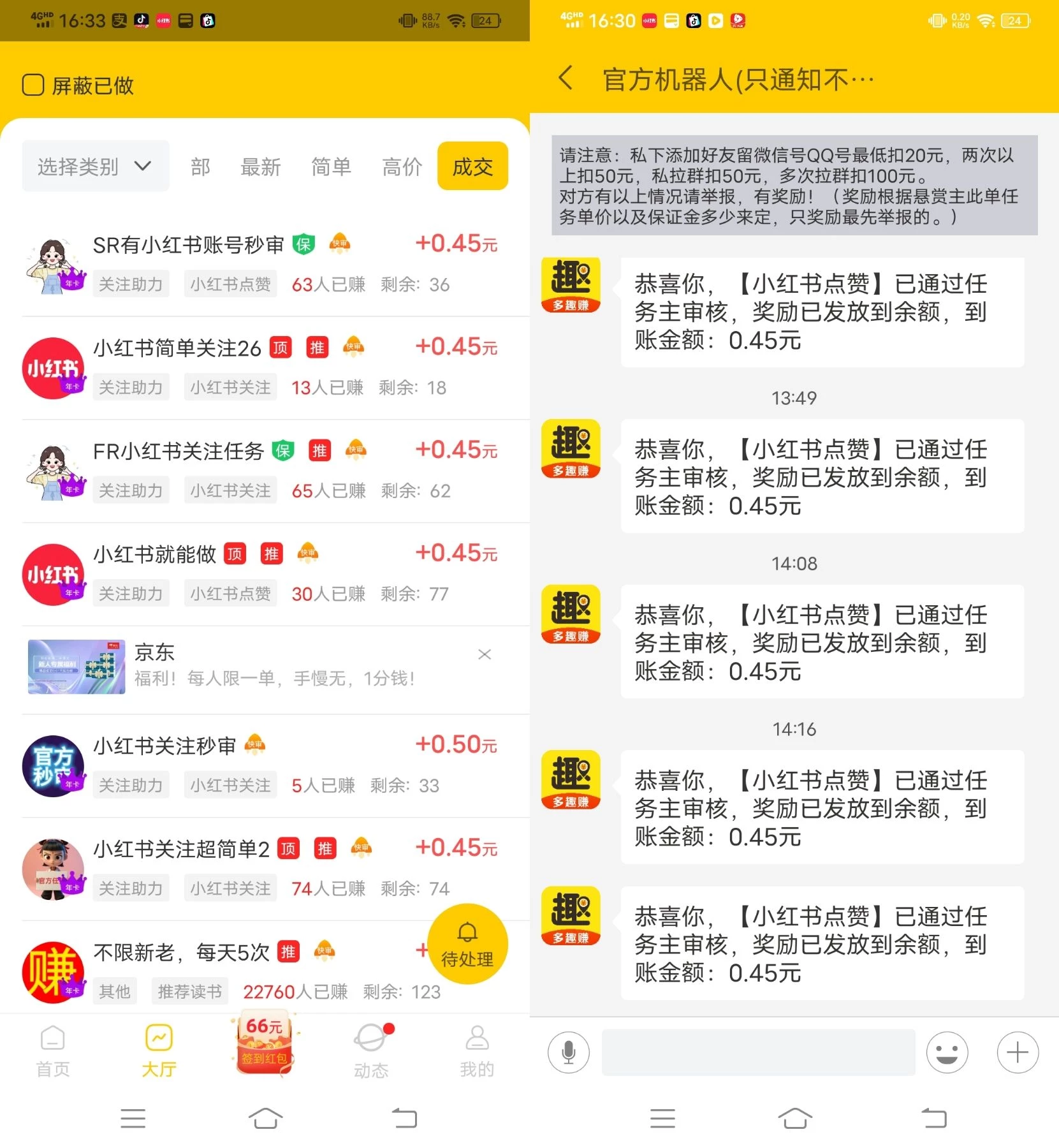This screenshot has height=1148, width=1059.
Task: Open the FR小红书关注任务 task
Action: coord(179,452)
